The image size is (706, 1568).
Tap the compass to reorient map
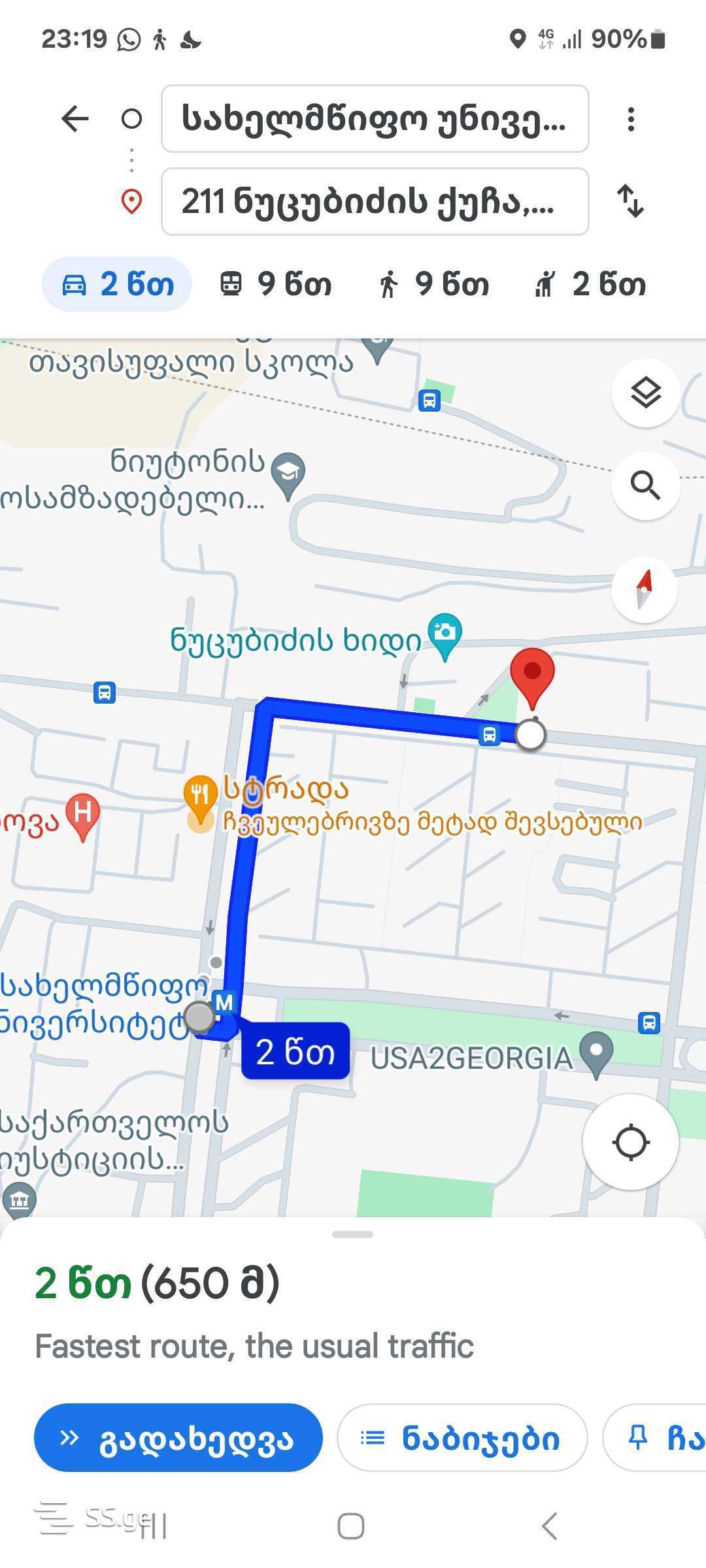[x=645, y=589]
